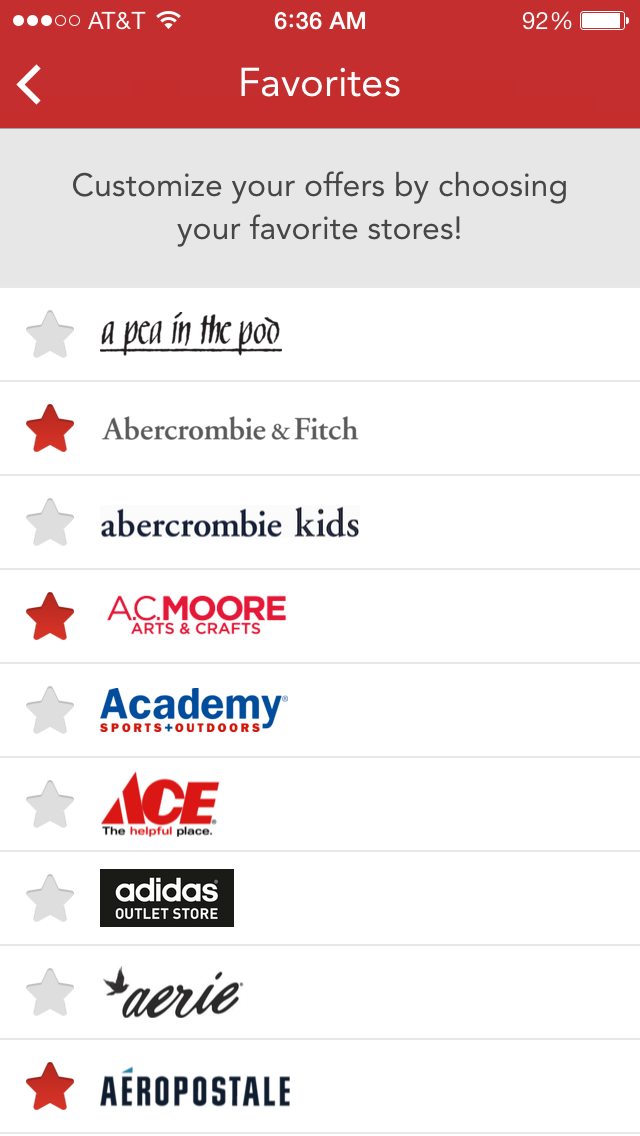This screenshot has width=640, height=1136.
Task: Select aerie as a favorite store
Action: point(50,992)
